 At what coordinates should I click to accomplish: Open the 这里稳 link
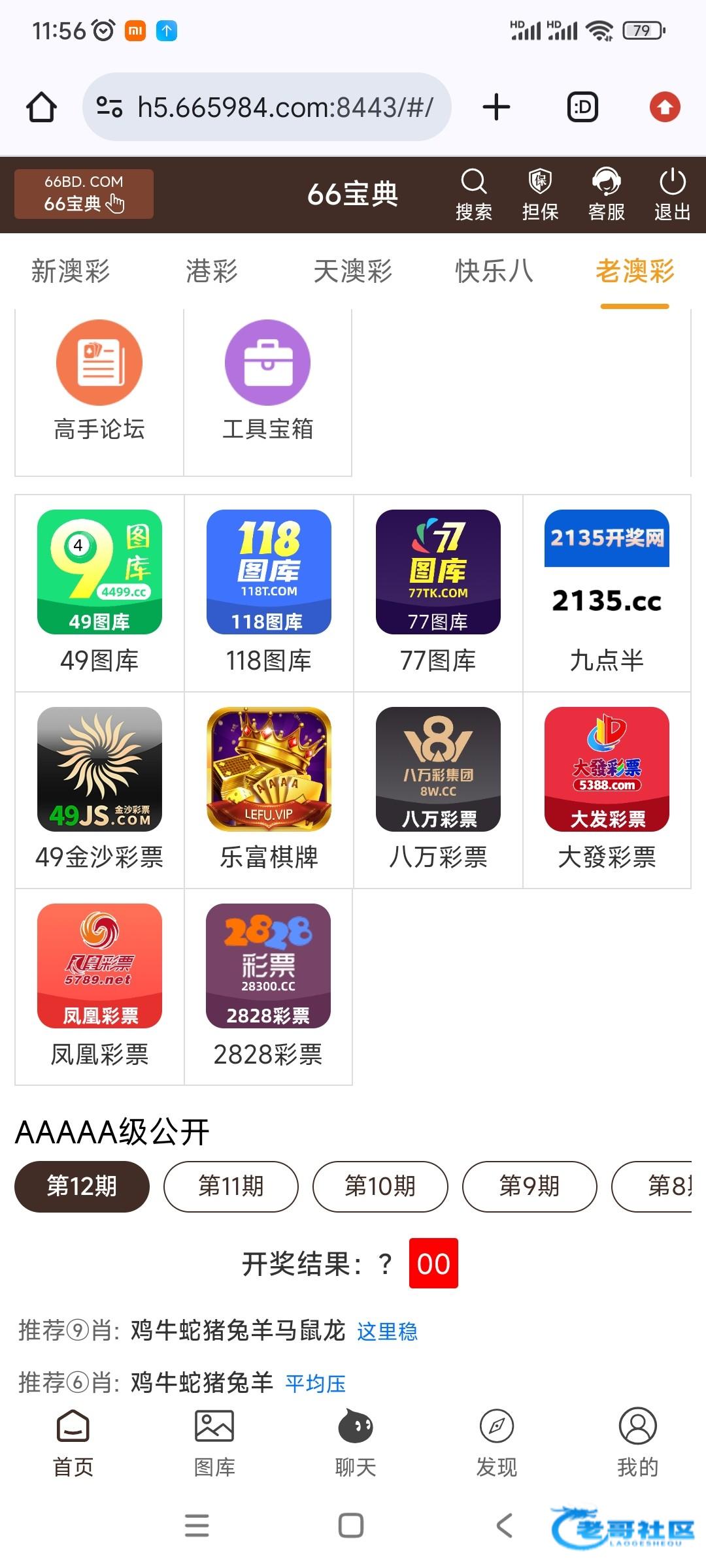tap(387, 1331)
